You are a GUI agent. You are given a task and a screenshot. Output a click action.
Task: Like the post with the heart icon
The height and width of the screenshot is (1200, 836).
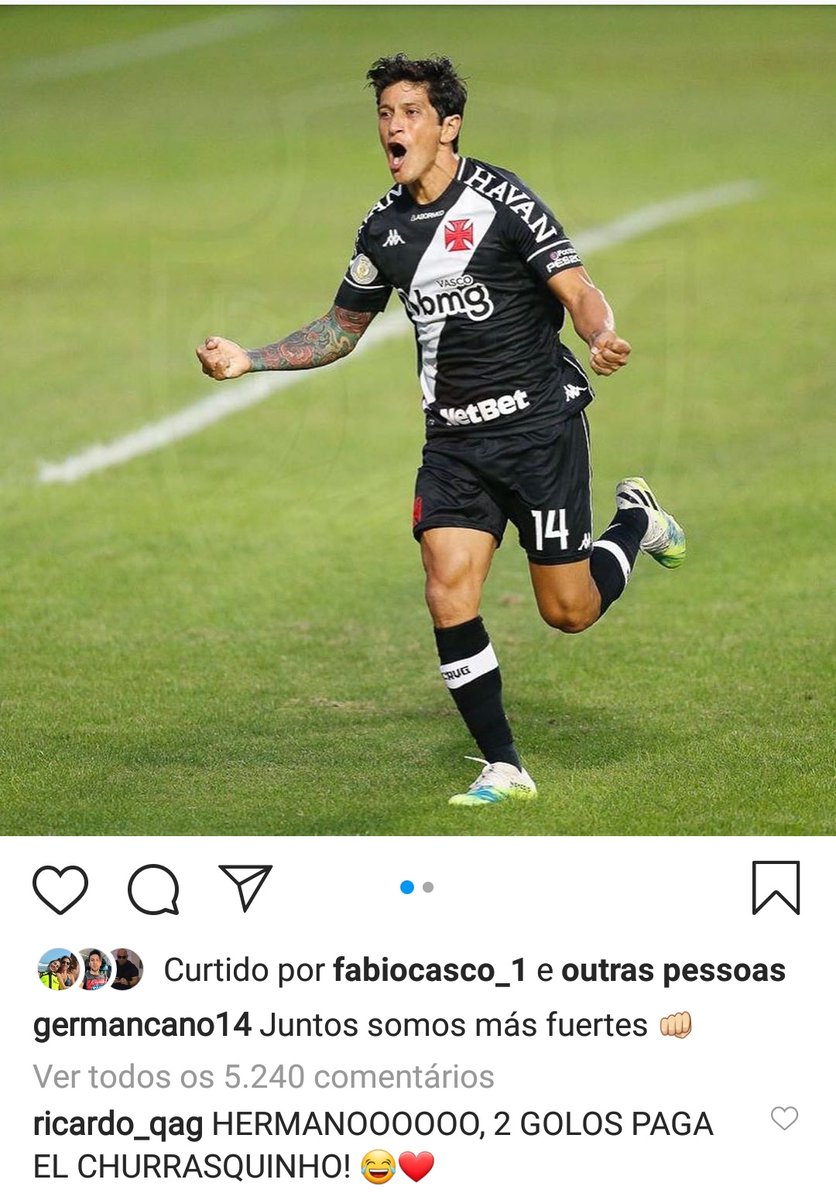[60, 889]
